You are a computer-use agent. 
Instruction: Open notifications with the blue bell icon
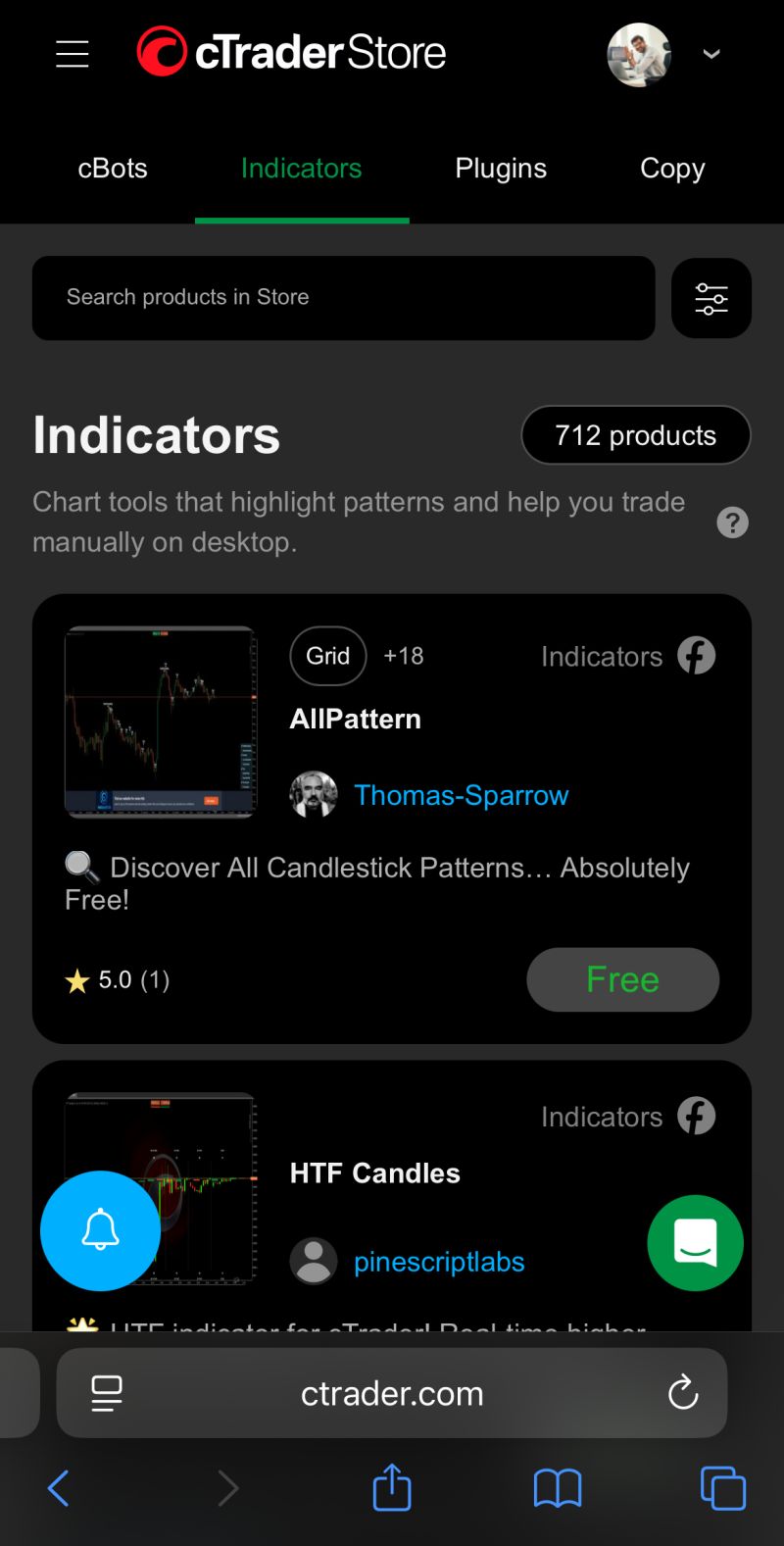(x=100, y=1231)
